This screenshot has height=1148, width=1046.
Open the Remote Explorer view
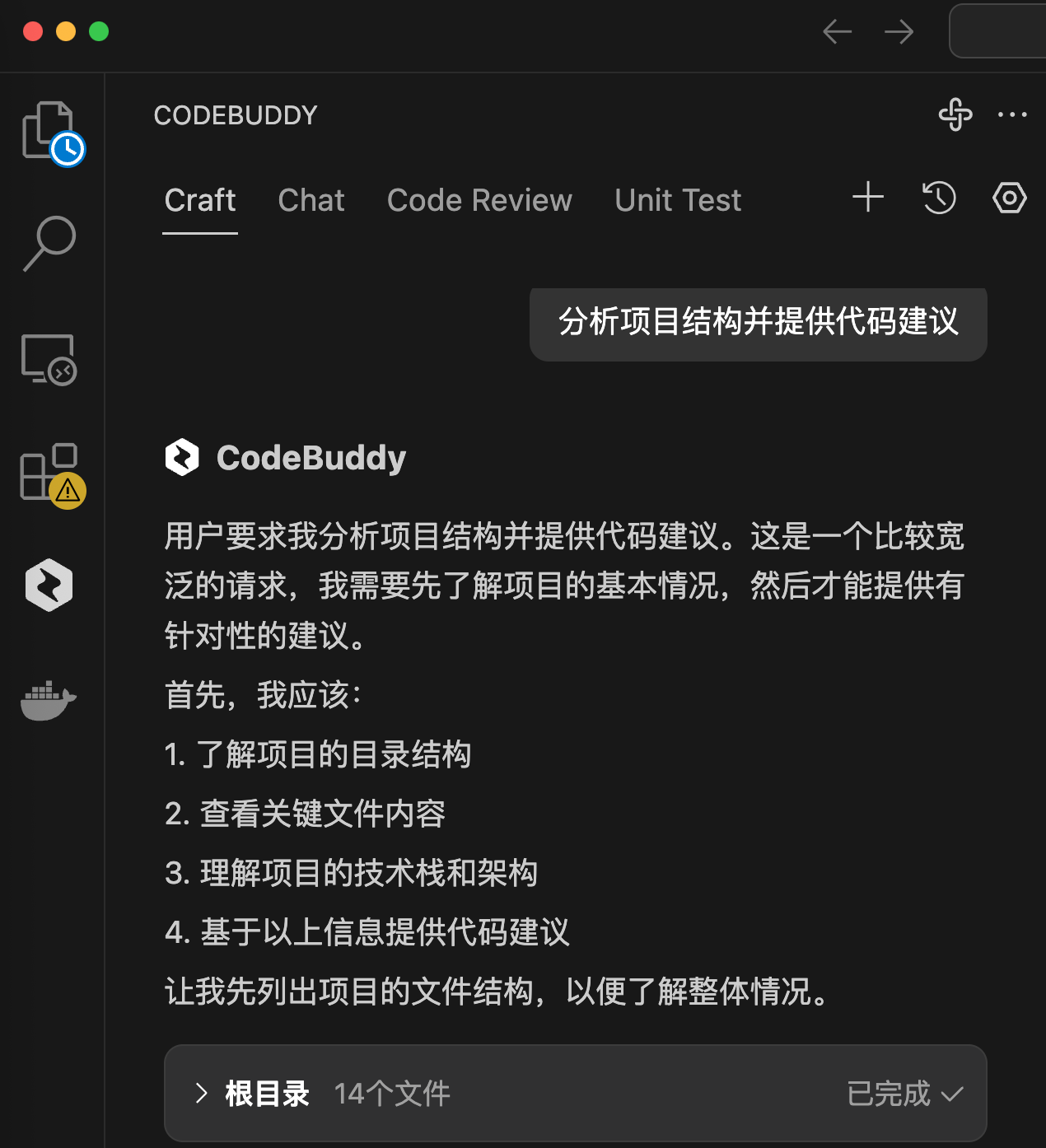click(49, 360)
